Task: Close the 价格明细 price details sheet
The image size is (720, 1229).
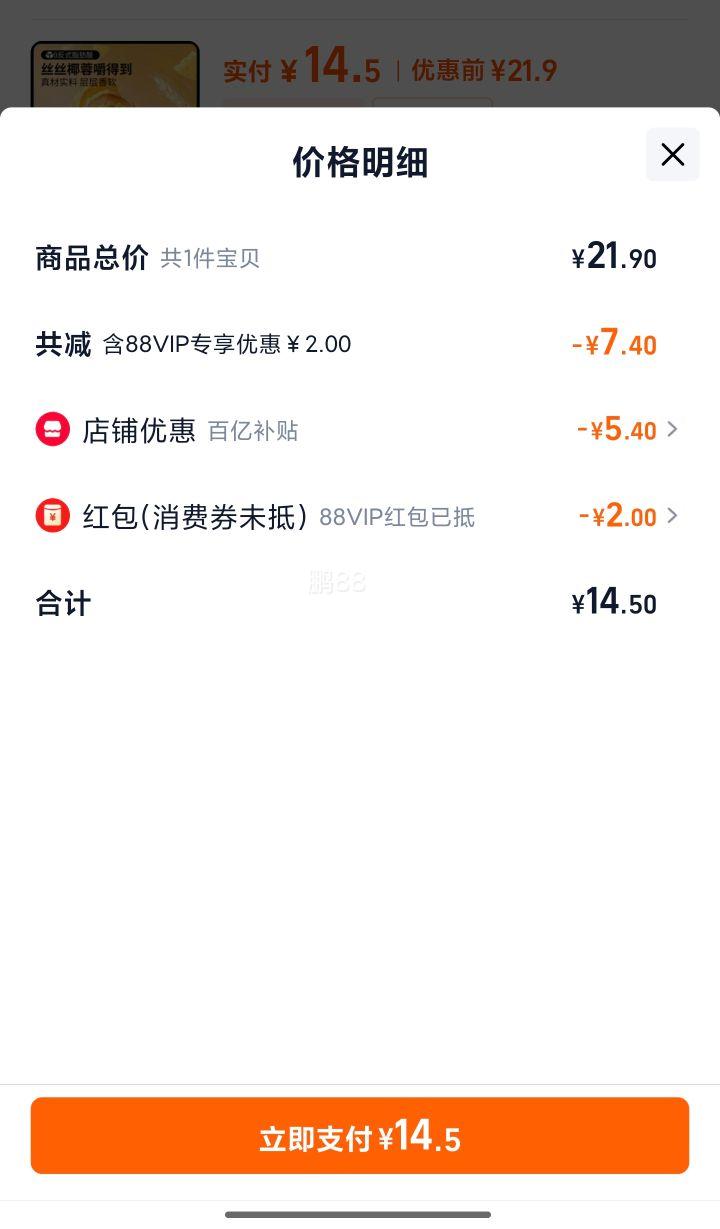Action: coord(672,154)
